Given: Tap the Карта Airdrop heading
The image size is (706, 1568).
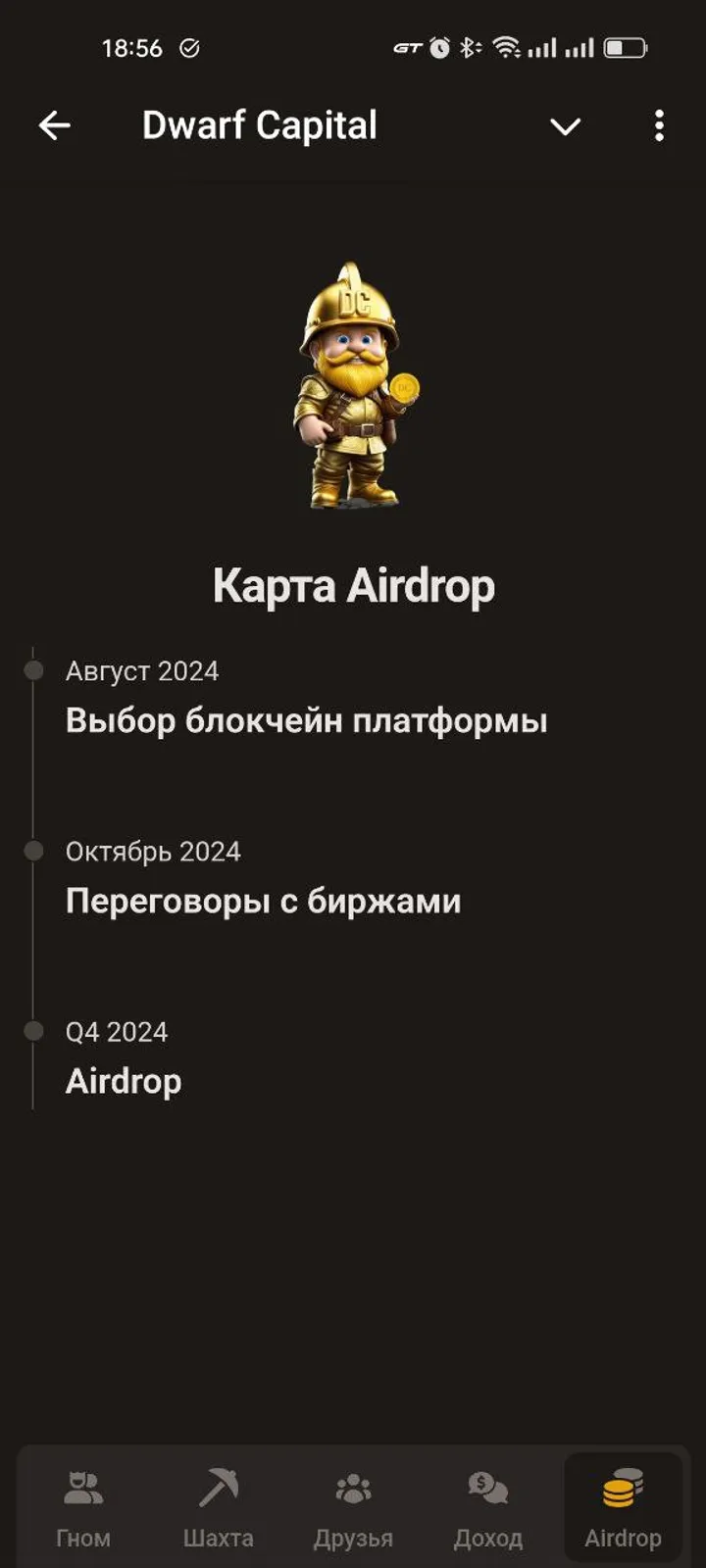Looking at the screenshot, I should [x=354, y=585].
